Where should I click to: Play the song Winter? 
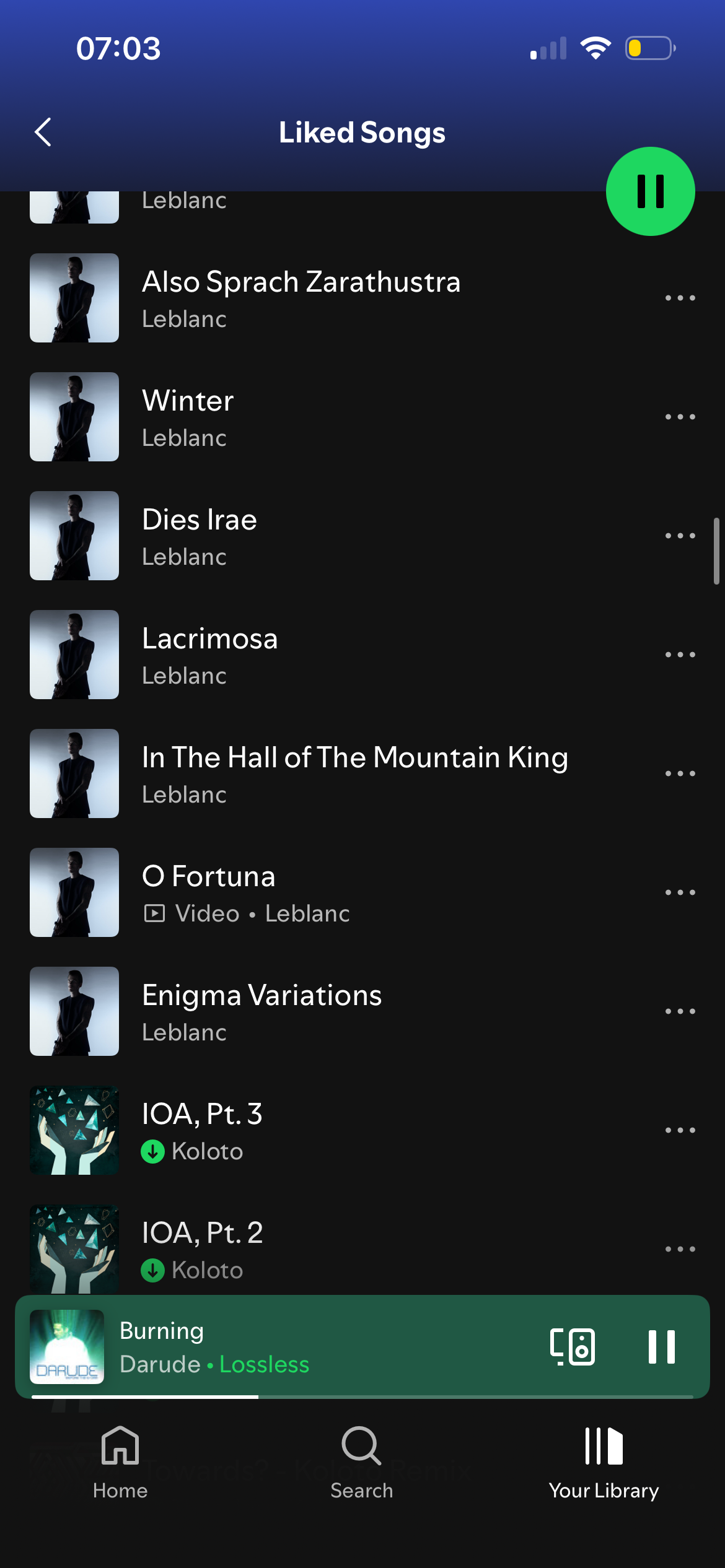click(x=188, y=417)
